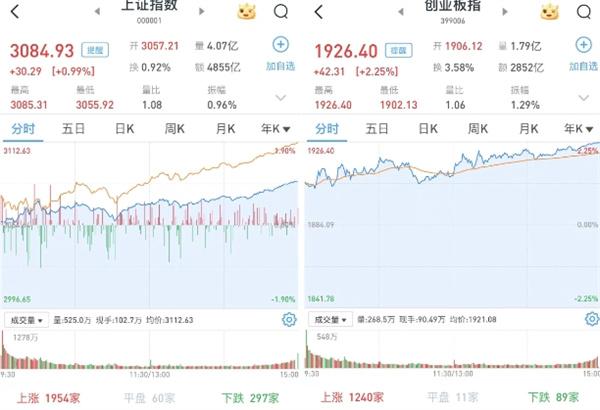The width and height of the screenshot is (600, 410).
Task: Tap the crown icon beside 创业板指 title
Action: click(549, 12)
